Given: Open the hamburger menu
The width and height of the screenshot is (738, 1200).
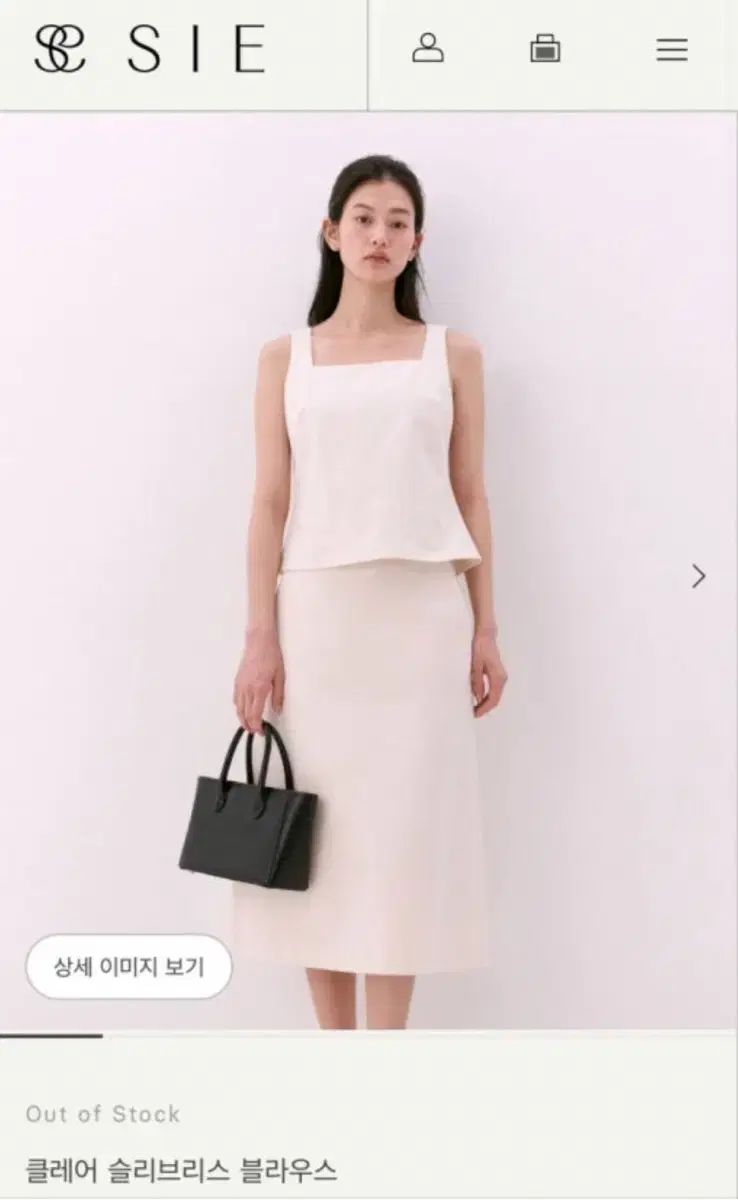Looking at the screenshot, I should pyautogui.click(x=672, y=50).
